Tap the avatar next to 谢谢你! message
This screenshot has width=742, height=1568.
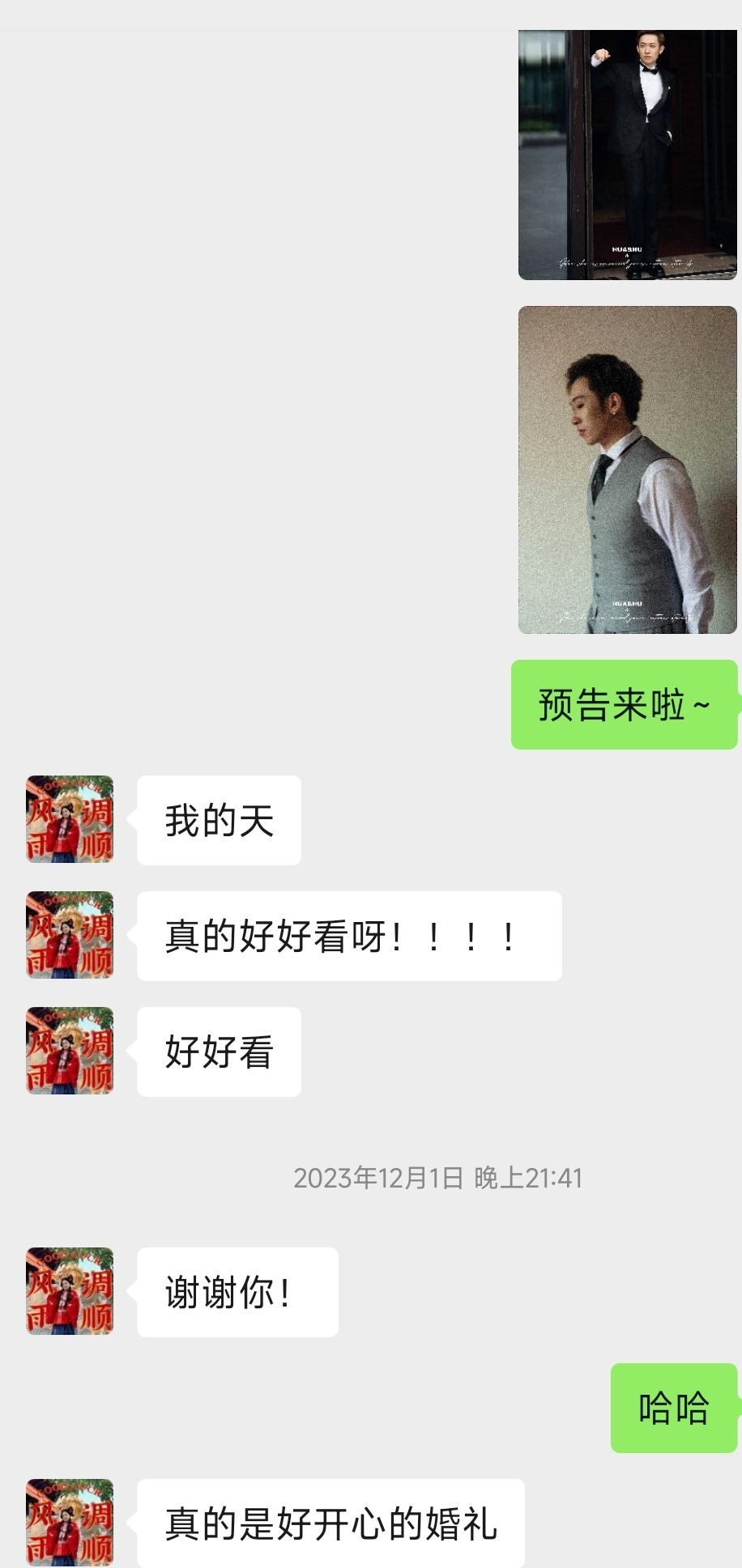point(70,1291)
